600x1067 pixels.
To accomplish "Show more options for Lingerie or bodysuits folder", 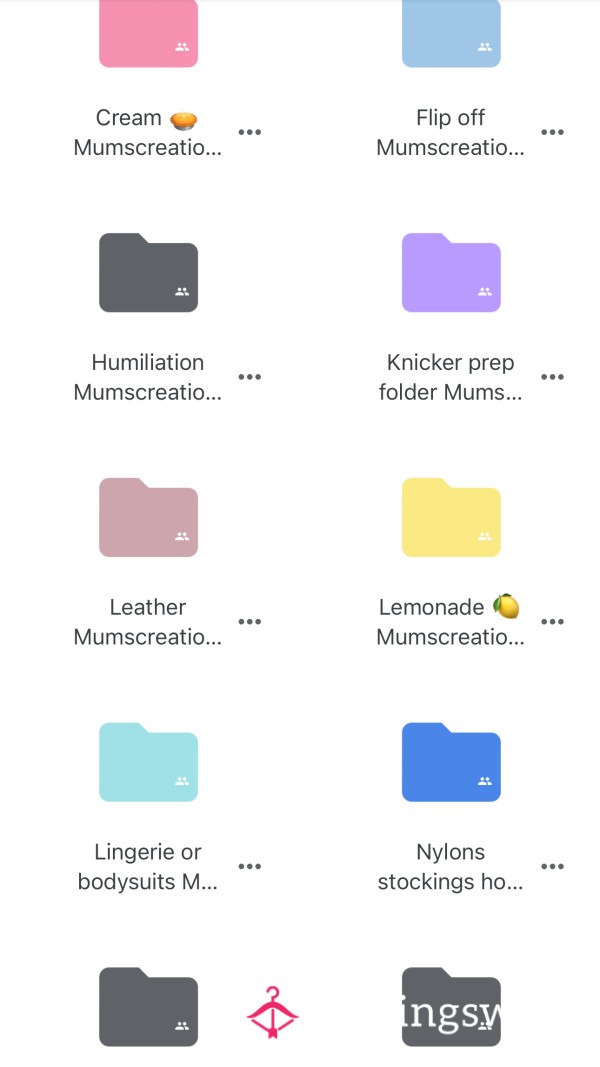I will (x=250, y=866).
